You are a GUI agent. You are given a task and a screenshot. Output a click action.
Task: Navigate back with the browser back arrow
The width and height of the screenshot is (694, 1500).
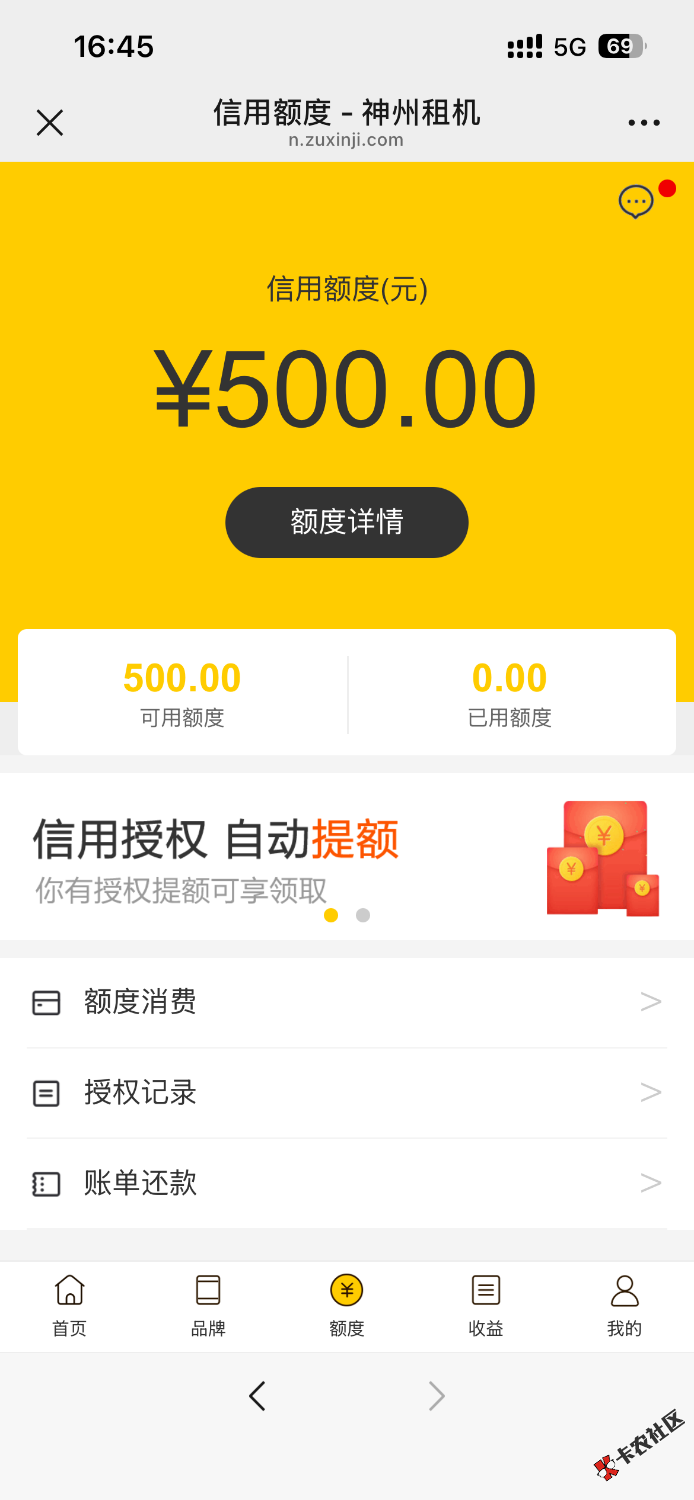coord(257,1396)
